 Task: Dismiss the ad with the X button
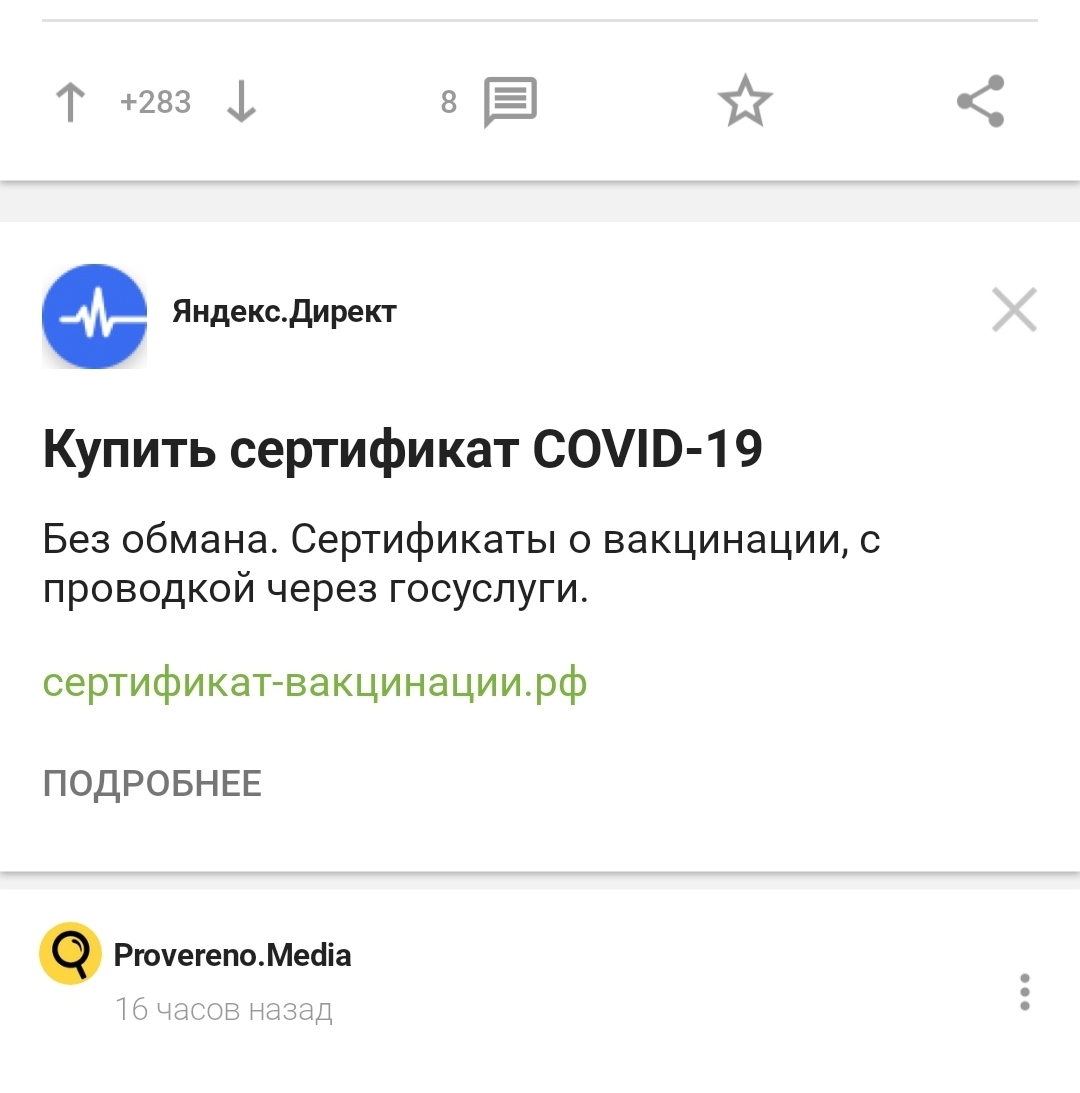coord(1014,310)
